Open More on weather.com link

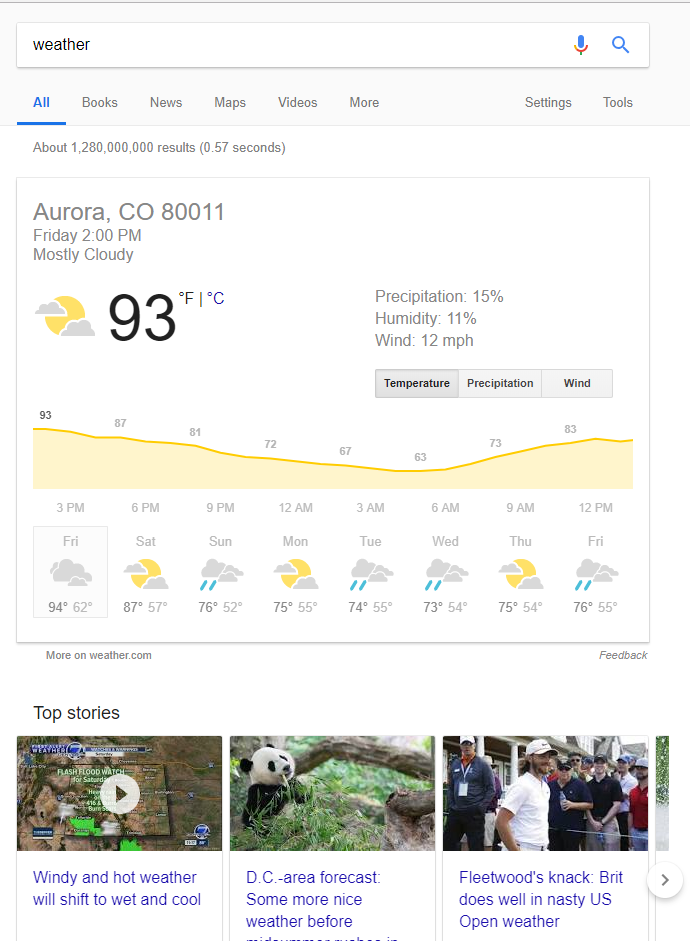(99, 655)
